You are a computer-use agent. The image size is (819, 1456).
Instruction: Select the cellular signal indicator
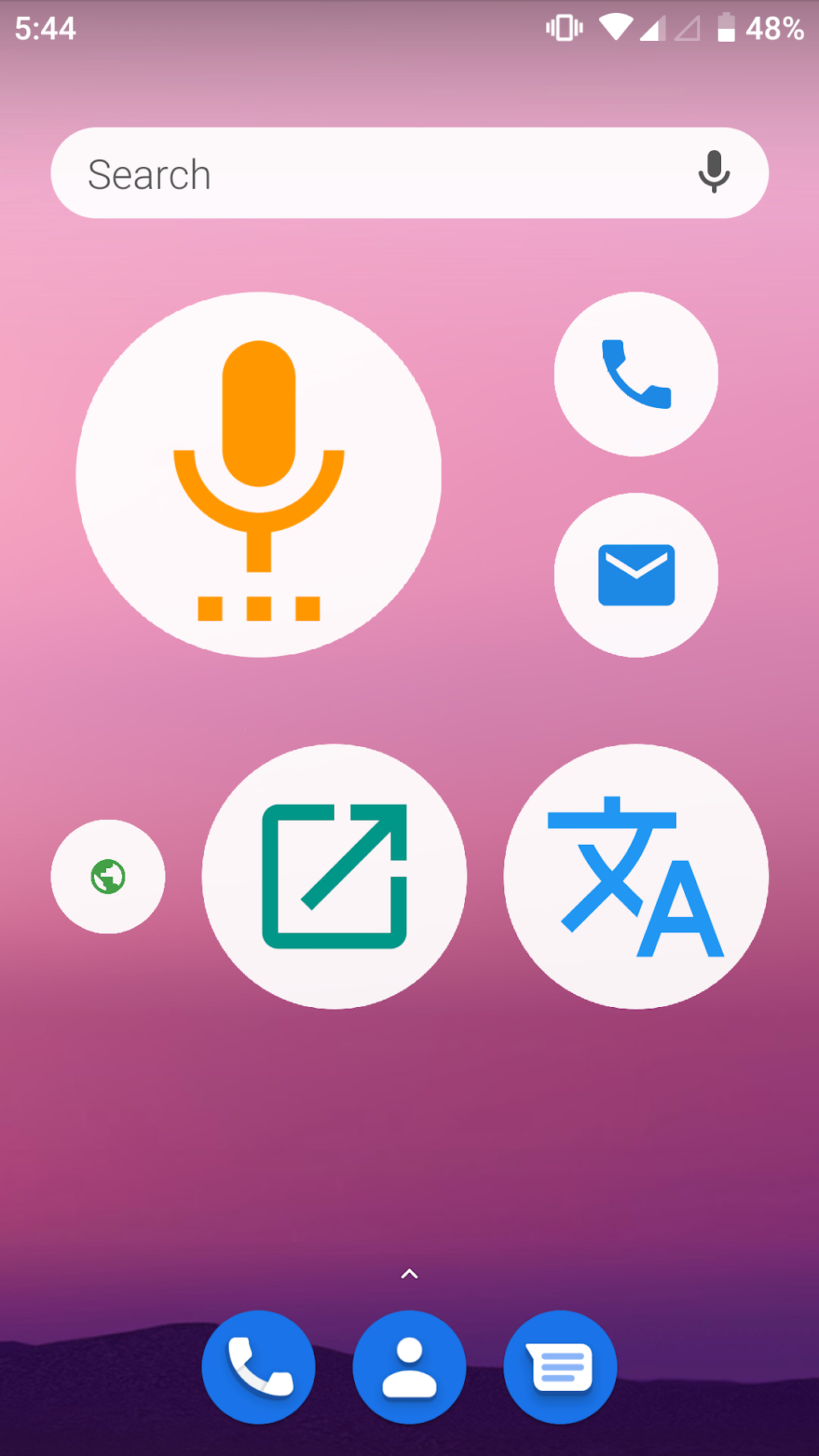655,27
